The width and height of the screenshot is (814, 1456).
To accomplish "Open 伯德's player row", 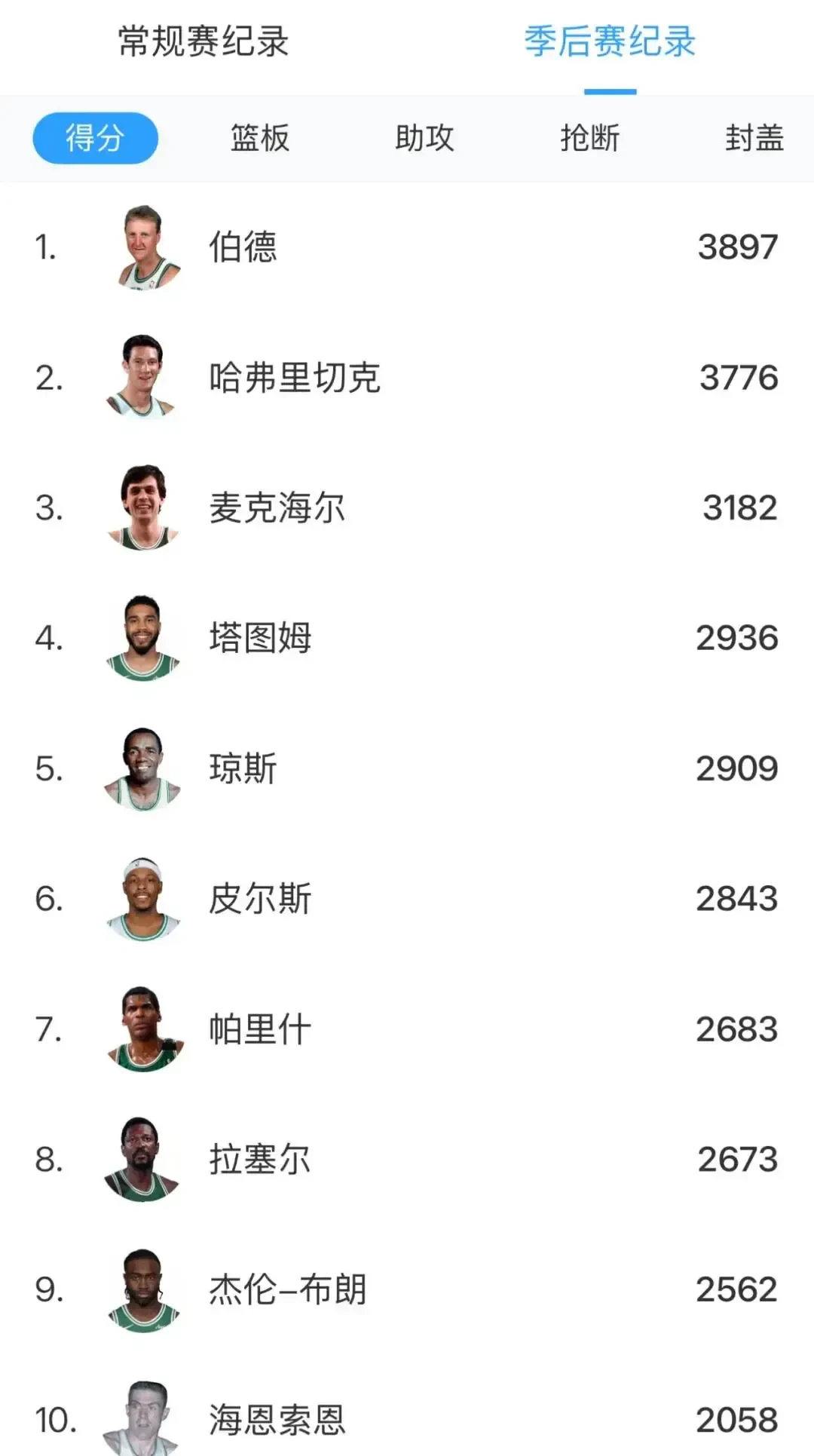I will click(x=407, y=247).
